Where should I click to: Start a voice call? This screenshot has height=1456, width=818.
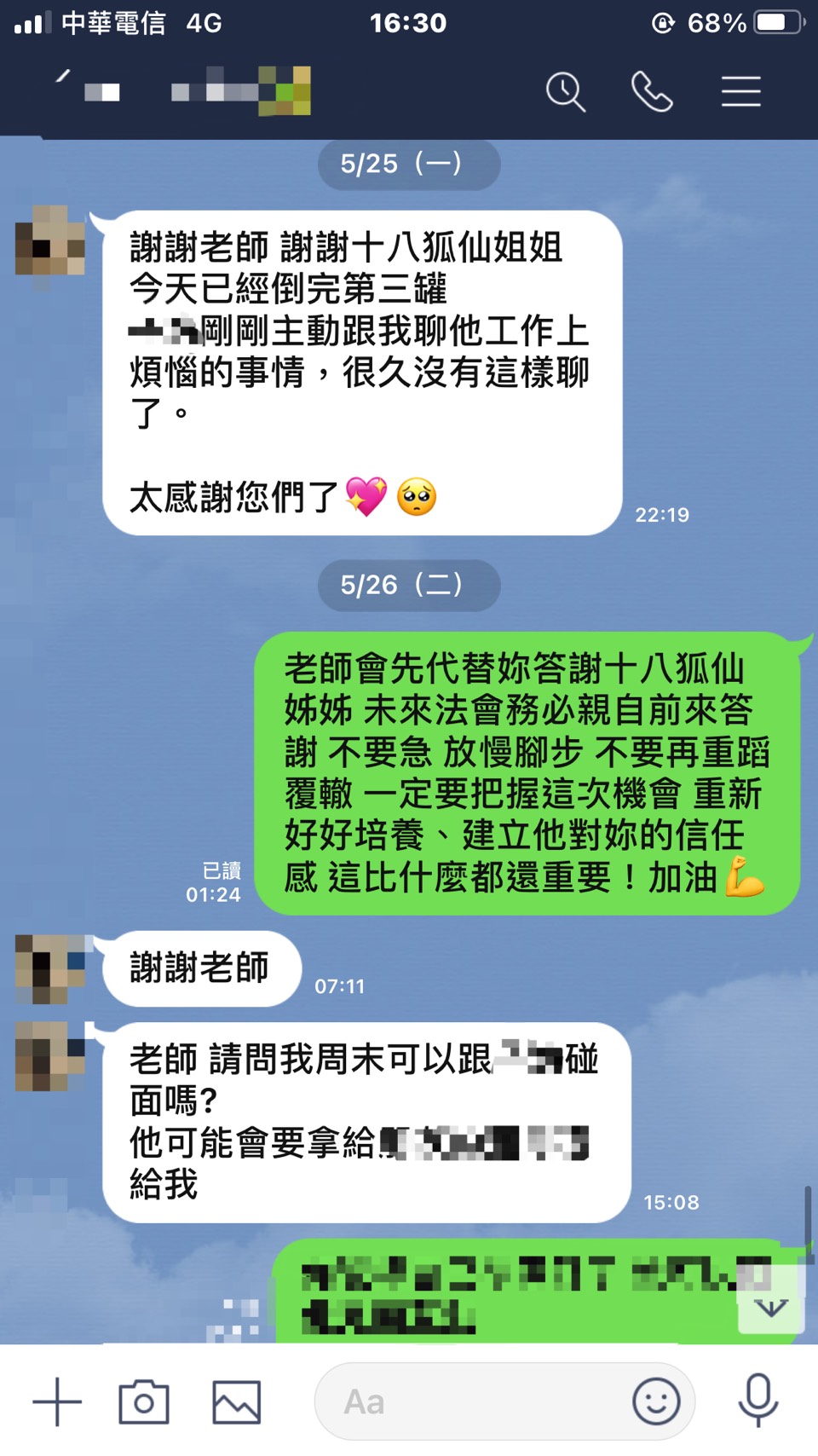[652, 91]
